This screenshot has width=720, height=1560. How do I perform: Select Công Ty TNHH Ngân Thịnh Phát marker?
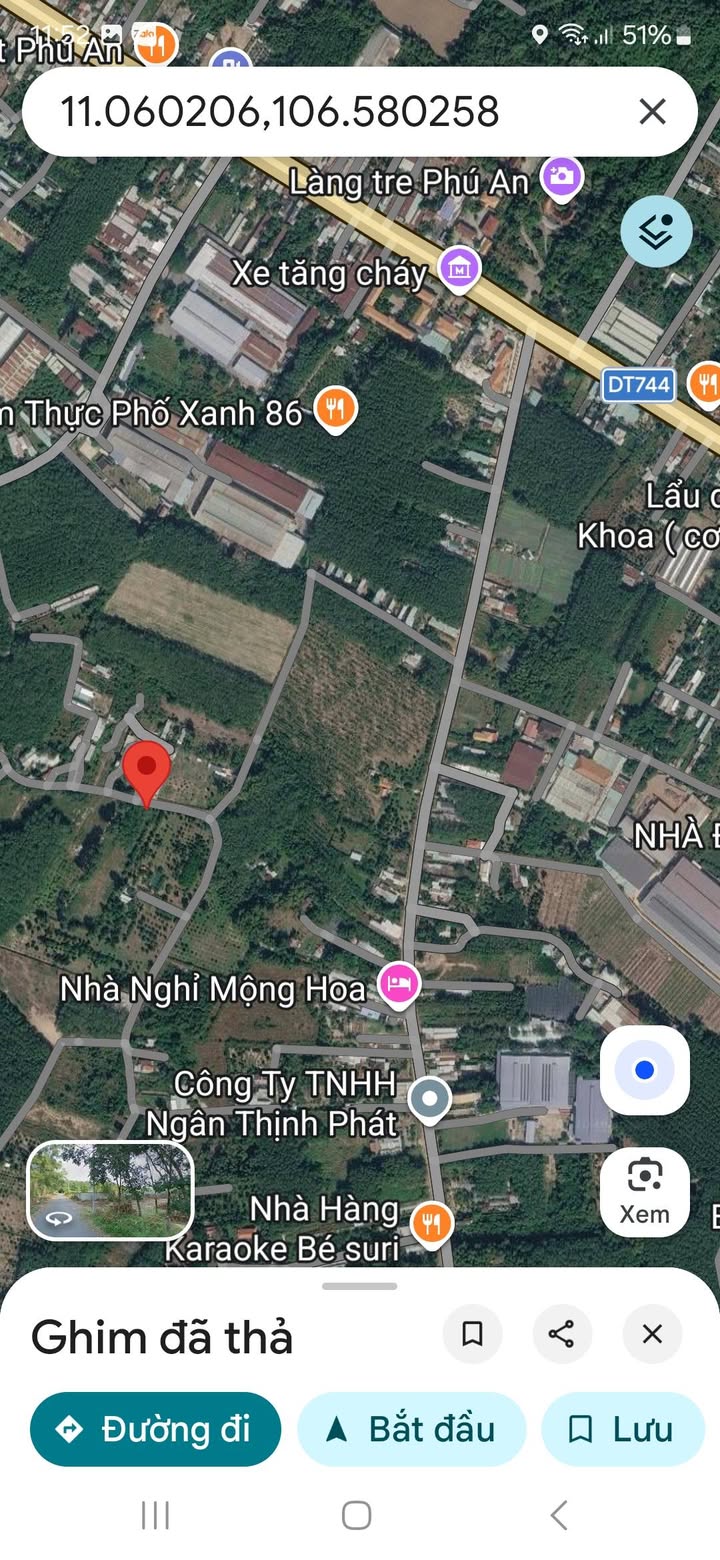430,1099
